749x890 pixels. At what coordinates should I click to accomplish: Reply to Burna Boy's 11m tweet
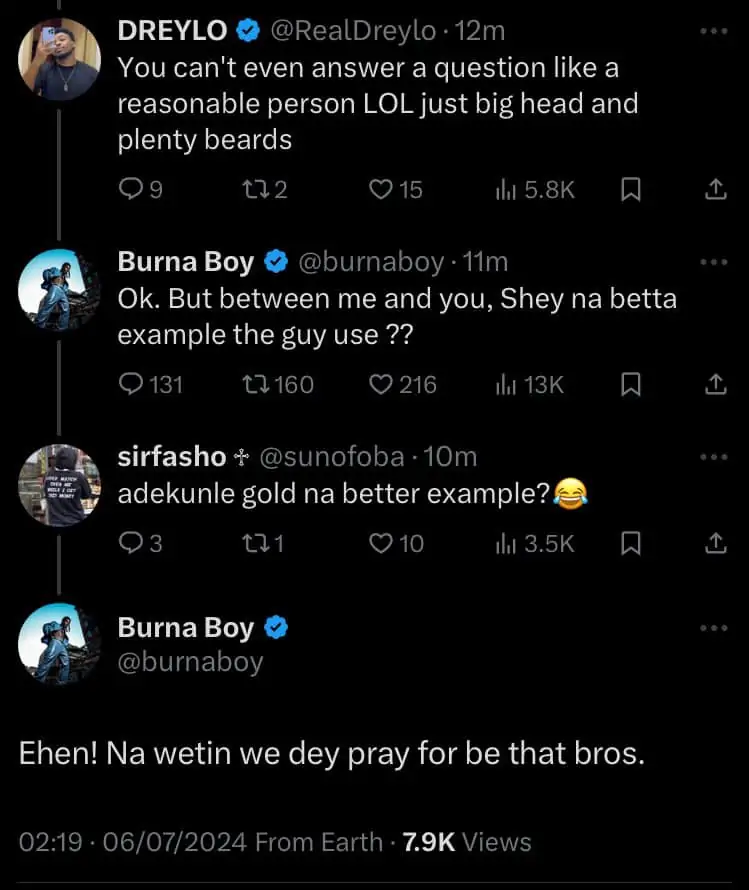131,384
